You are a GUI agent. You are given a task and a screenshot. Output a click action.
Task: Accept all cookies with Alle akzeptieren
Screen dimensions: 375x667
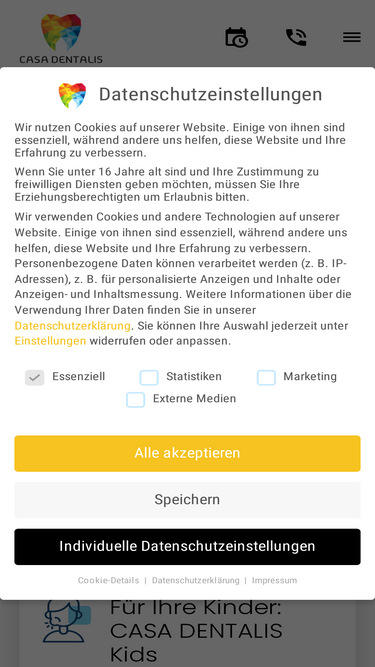(x=188, y=453)
